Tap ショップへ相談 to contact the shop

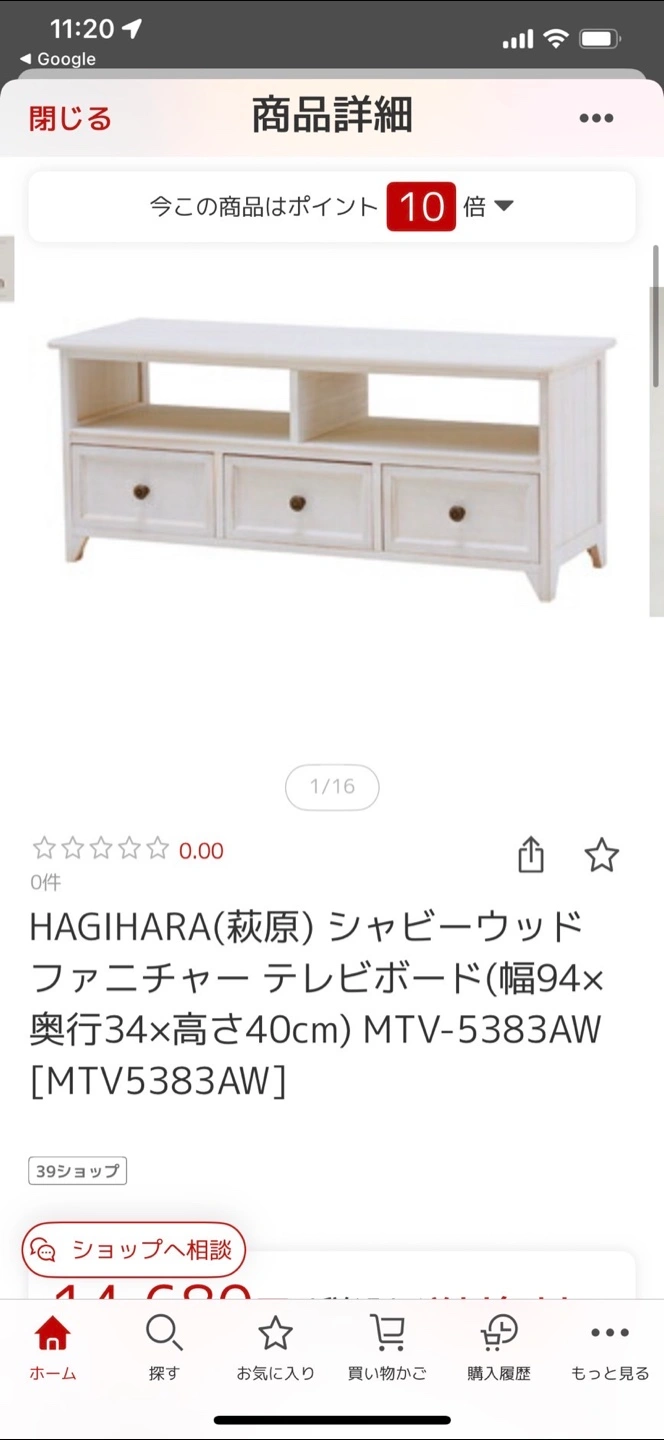point(134,1249)
